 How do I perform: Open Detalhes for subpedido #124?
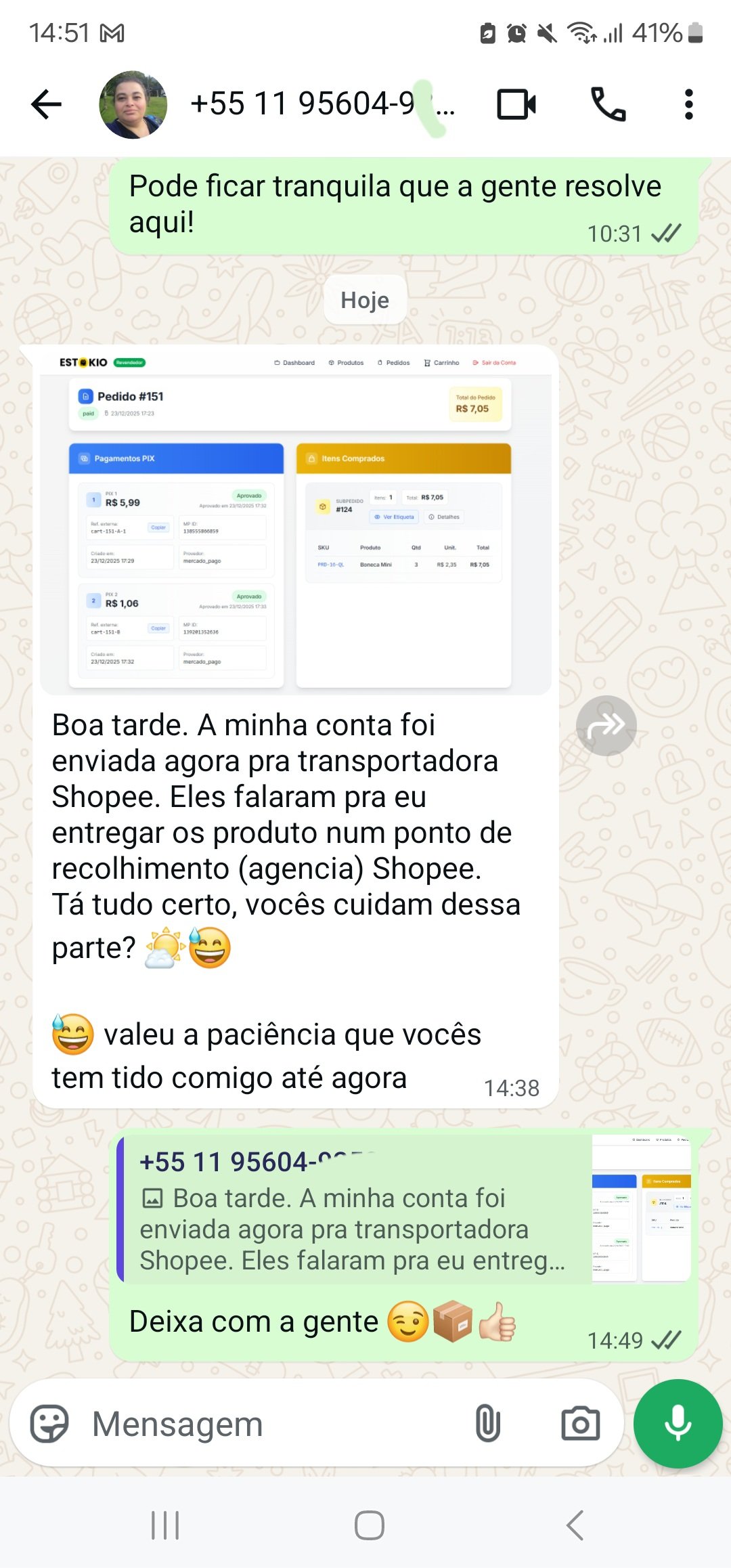pos(445,517)
